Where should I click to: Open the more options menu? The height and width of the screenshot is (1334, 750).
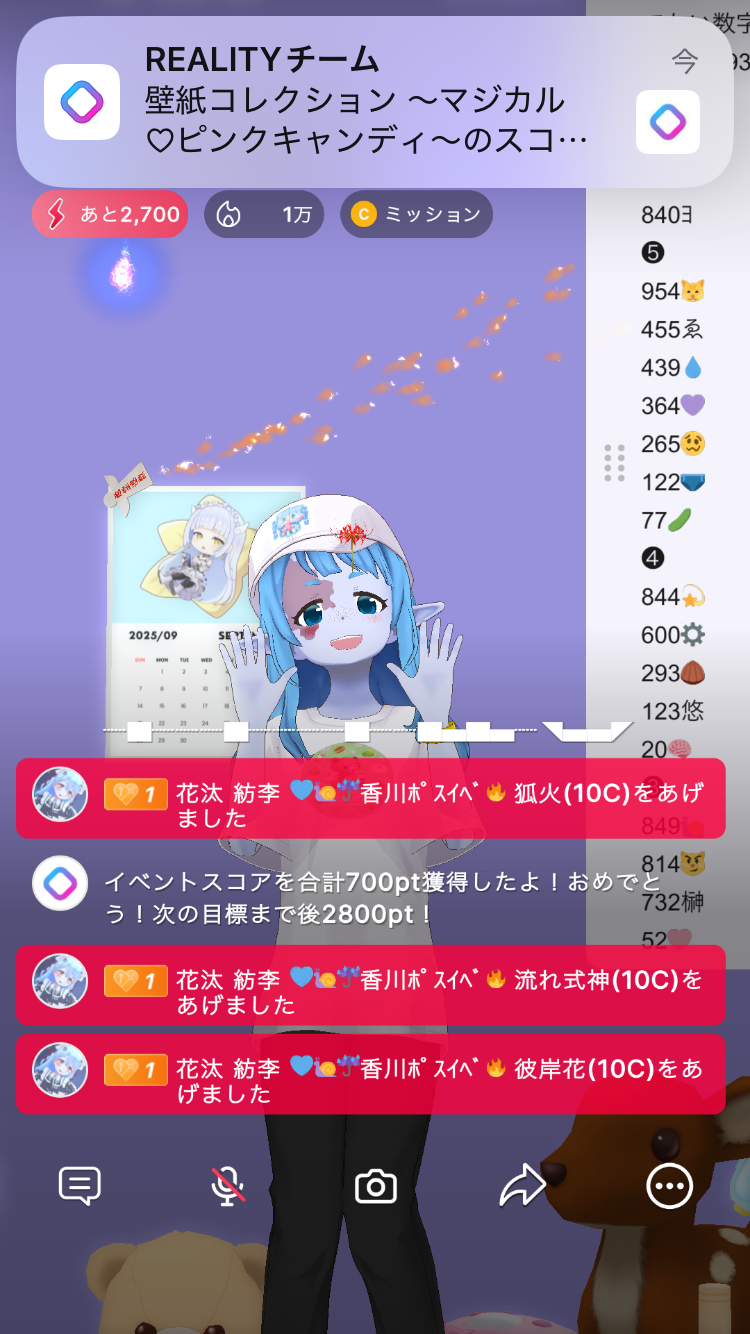point(669,1187)
